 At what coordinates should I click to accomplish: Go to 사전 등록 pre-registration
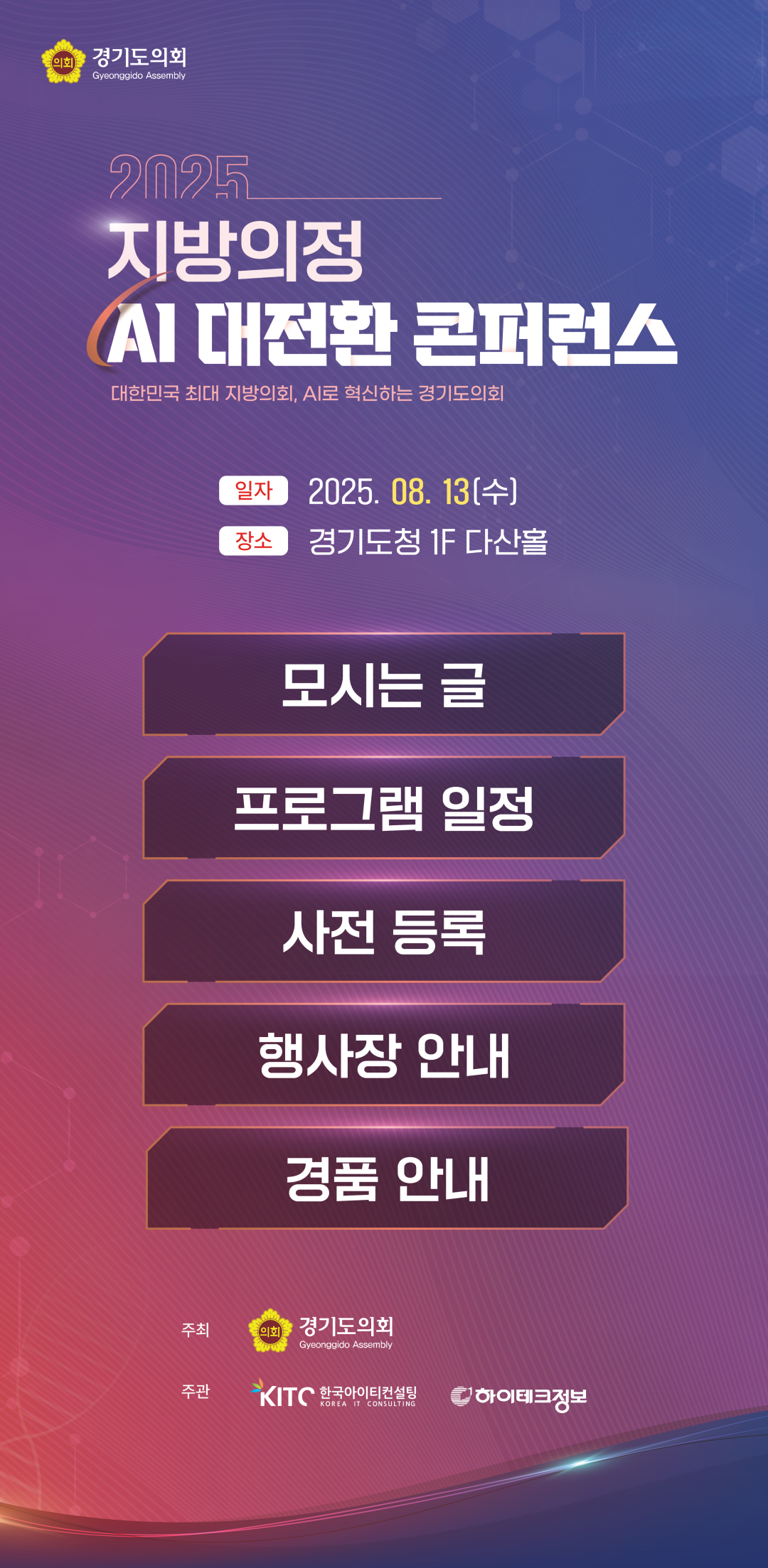384,932
